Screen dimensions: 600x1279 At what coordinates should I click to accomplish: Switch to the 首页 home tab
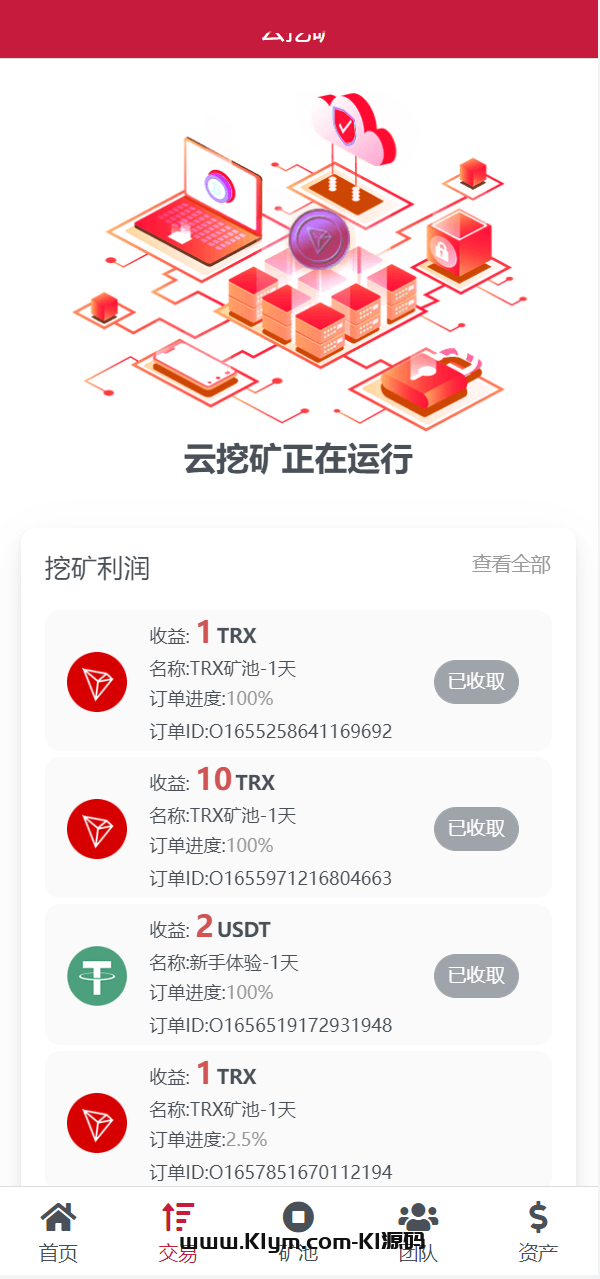coord(58,1233)
